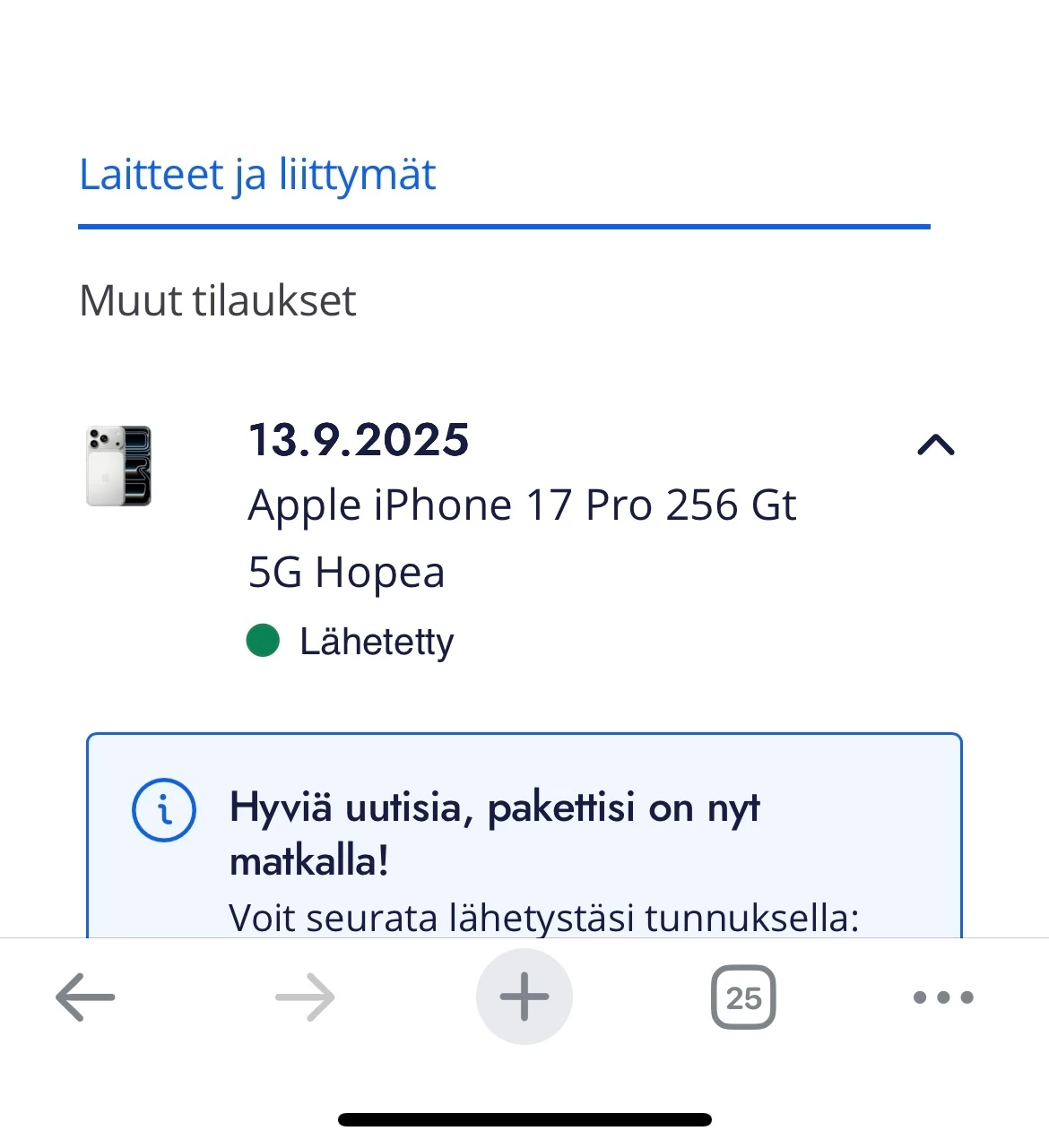
Task: Collapse the iPhone 17 Pro order details
Action: 936,445
